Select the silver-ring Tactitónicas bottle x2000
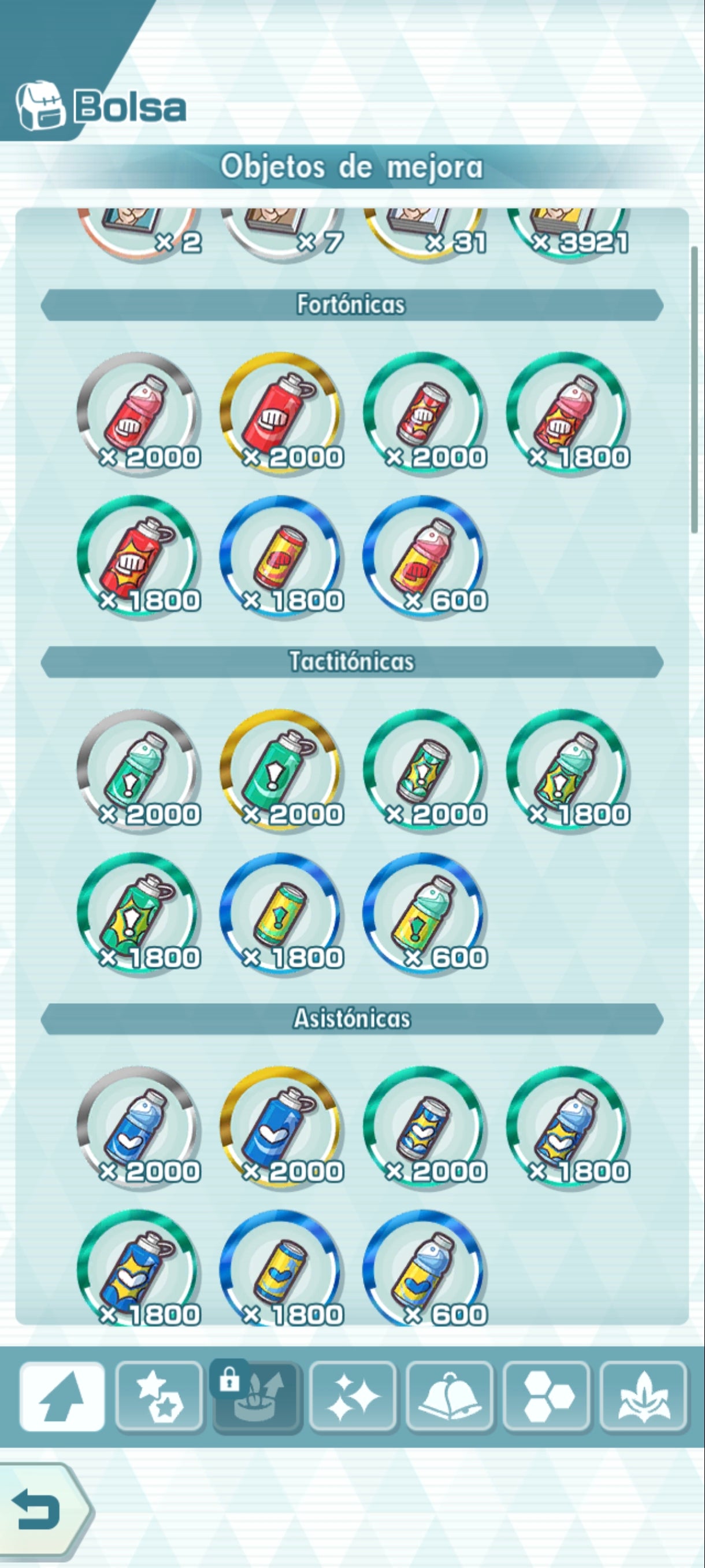 click(139, 771)
